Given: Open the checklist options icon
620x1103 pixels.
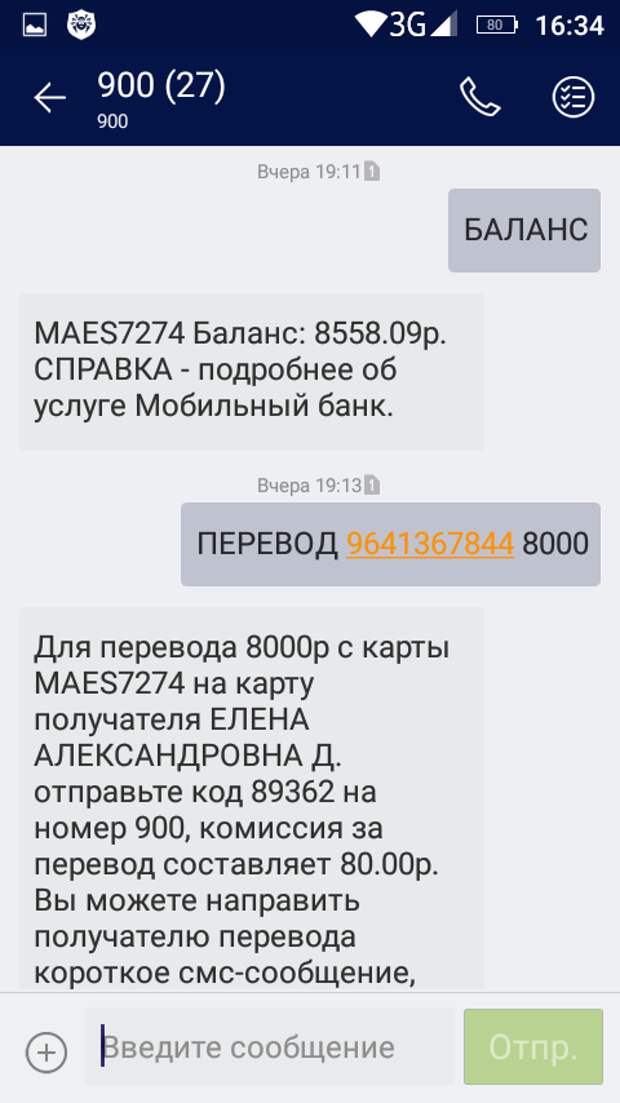Looking at the screenshot, I should click(x=574, y=96).
